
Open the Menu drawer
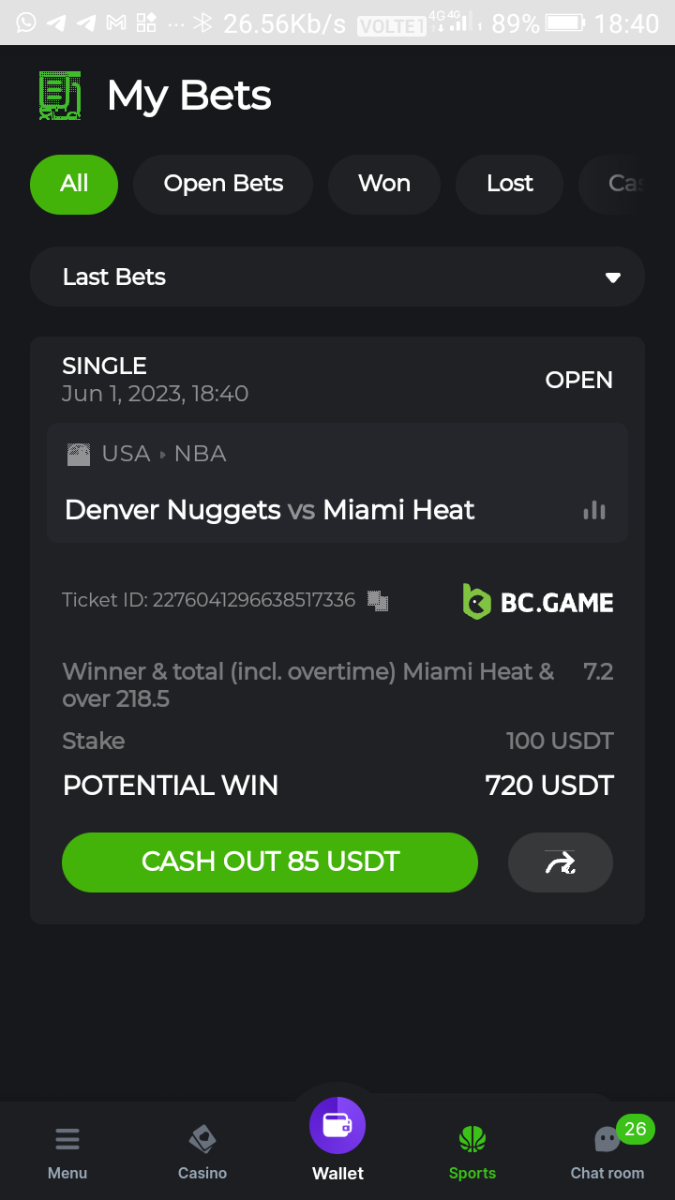click(x=67, y=1152)
